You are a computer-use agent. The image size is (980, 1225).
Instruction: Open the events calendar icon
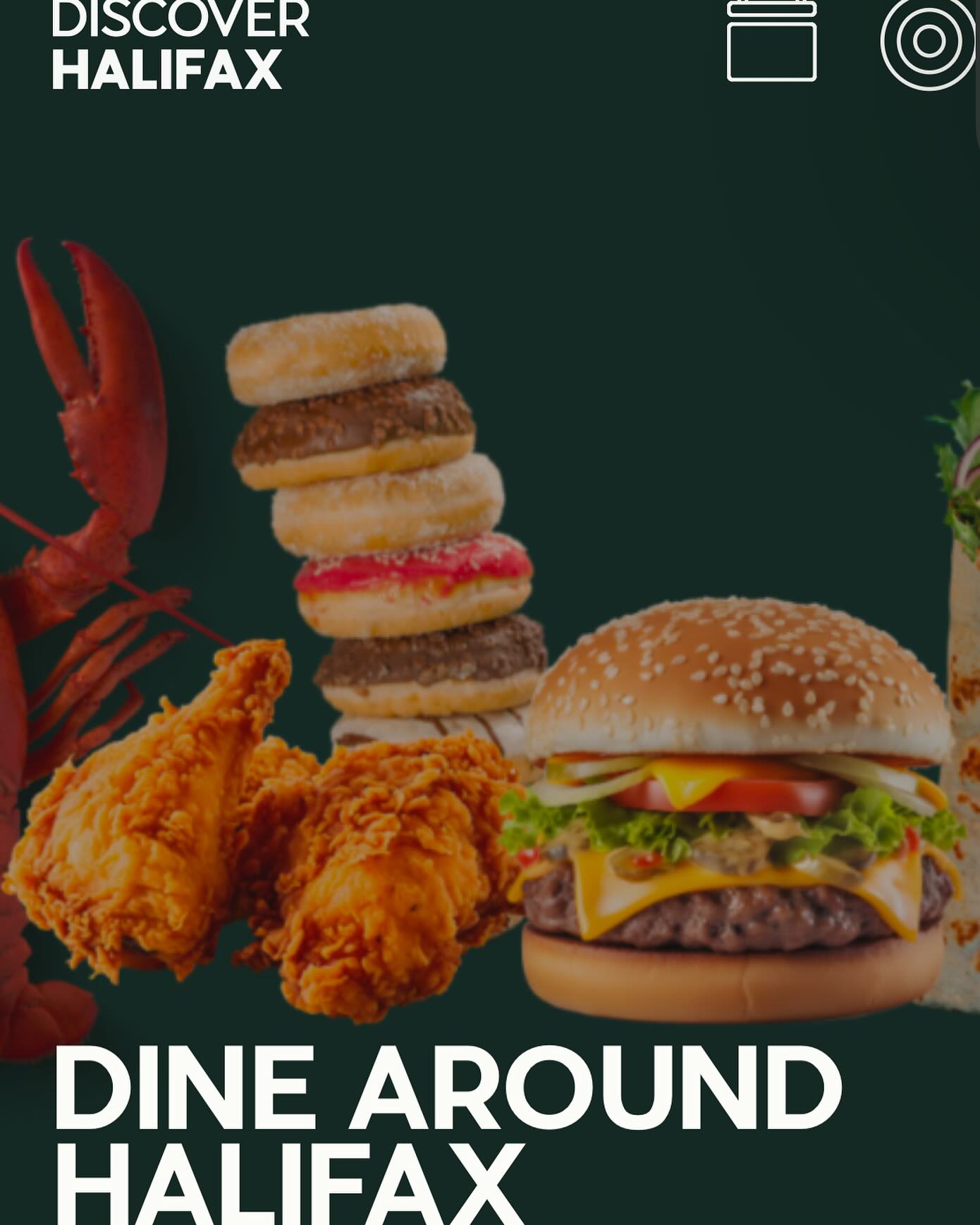point(771,44)
